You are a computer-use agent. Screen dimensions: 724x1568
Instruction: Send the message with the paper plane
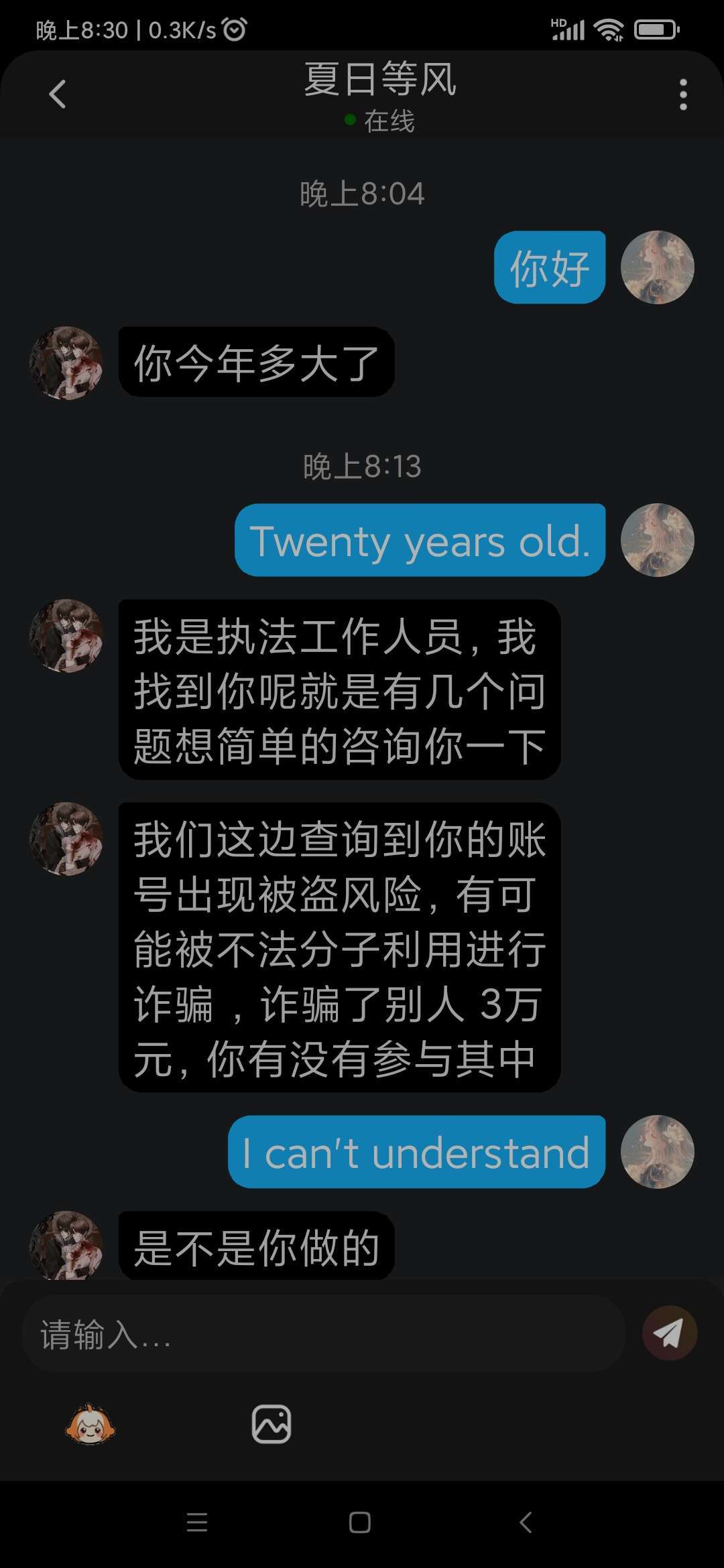point(669,1333)
